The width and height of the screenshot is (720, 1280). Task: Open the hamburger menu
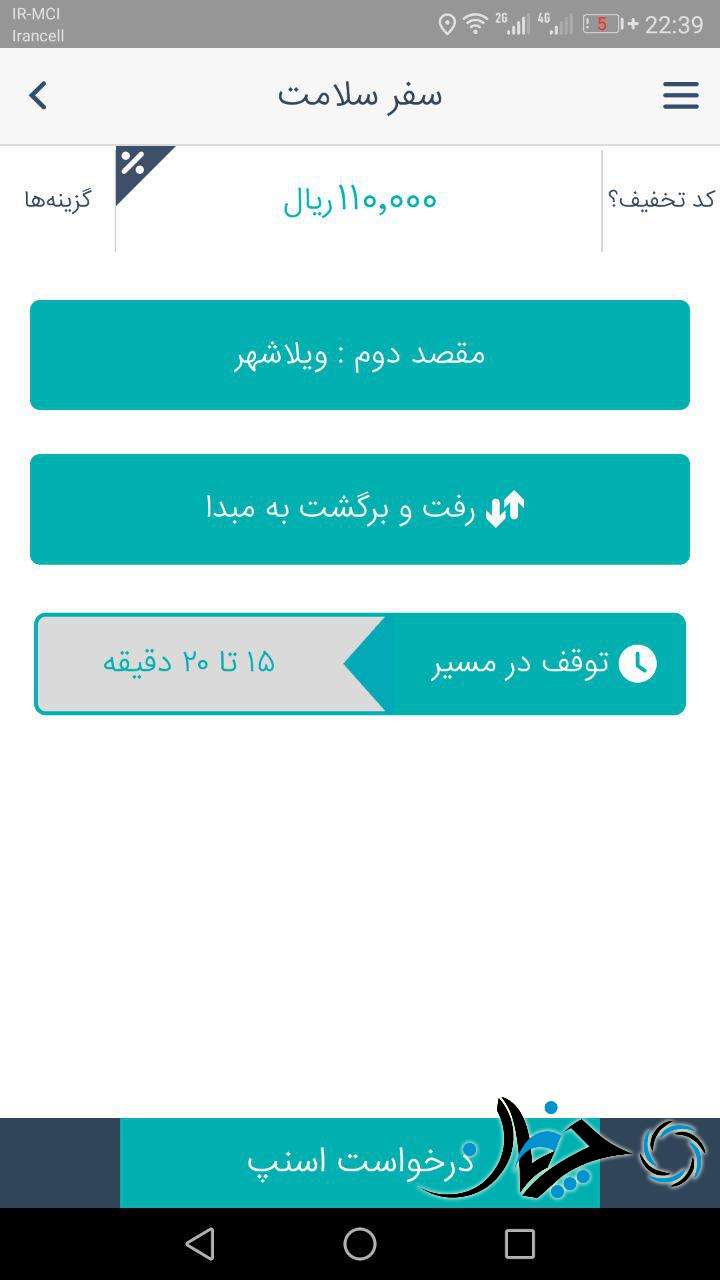[x=681, y=96]
